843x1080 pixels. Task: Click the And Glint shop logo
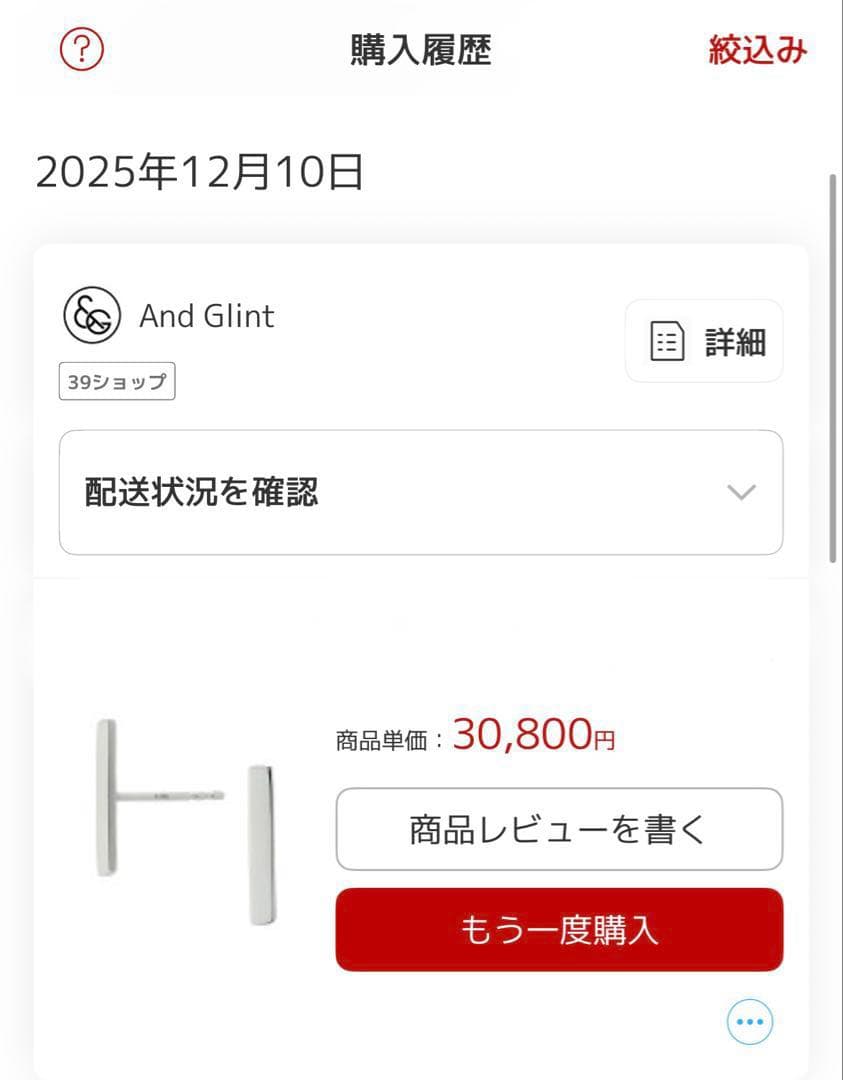92,316
